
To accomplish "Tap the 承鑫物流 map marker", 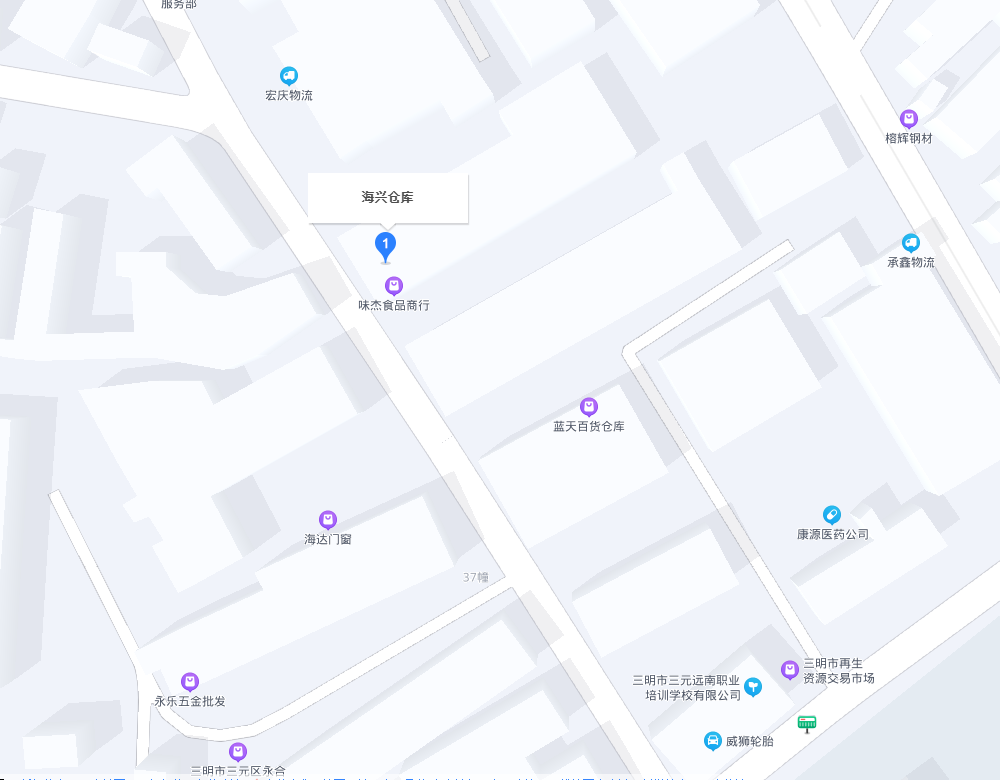I will [910, 243].
